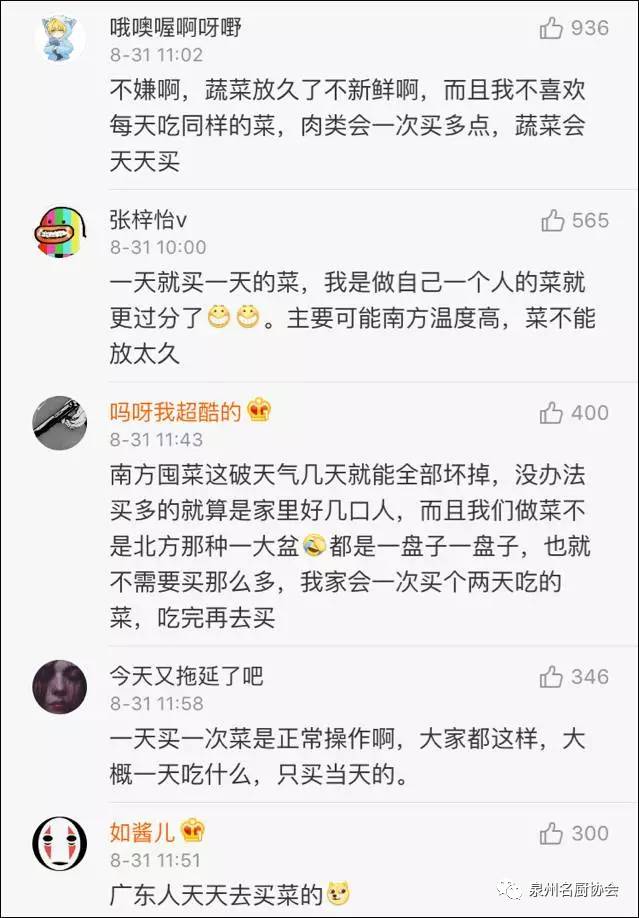This screenshot has height=918, width=639.
Task: View 张梓怡v's profile via avatar
Action: pyautogui.click(x=59, y=232)
